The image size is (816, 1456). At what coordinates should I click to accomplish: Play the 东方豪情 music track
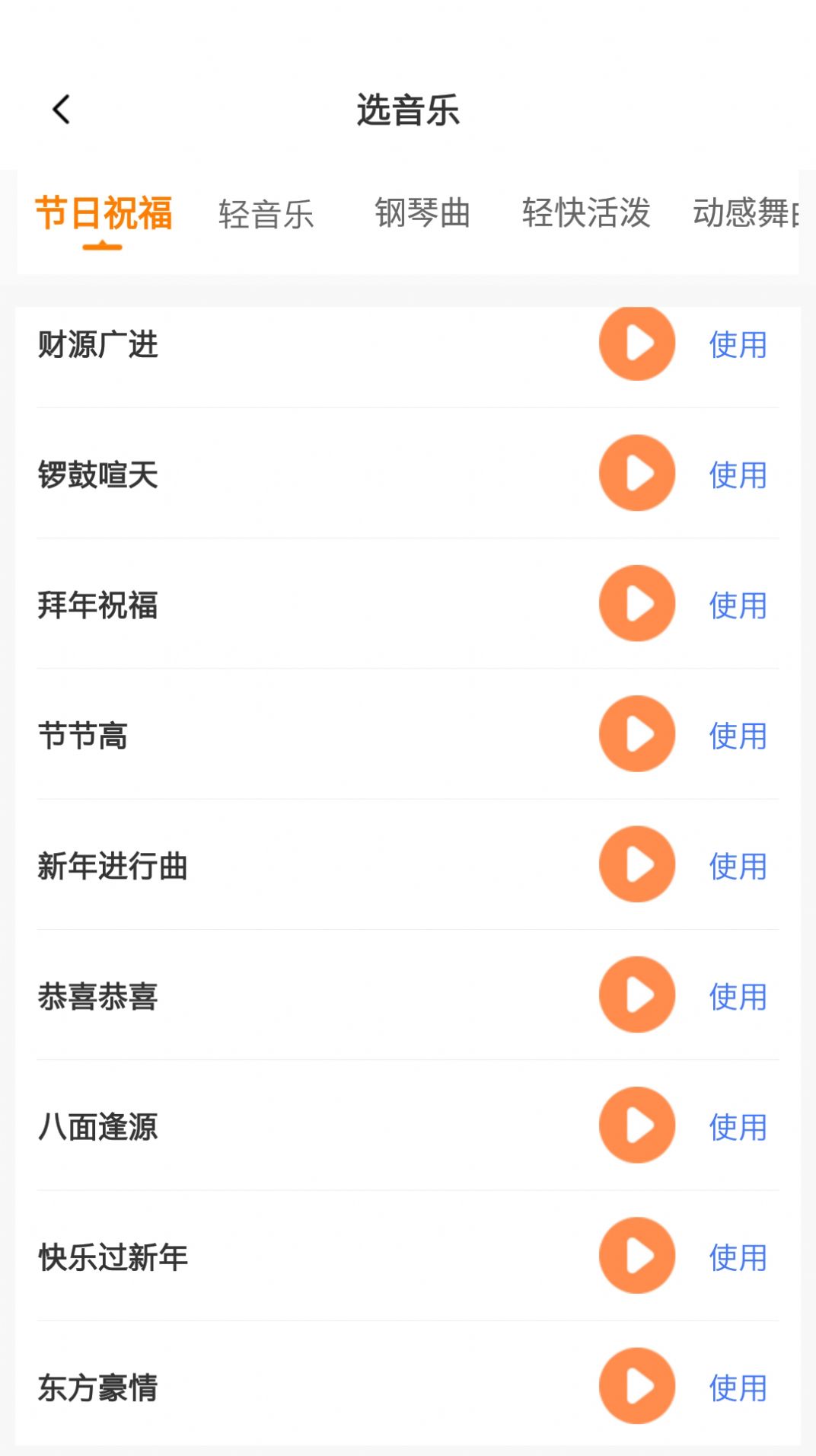click(x=637, y=1387)
